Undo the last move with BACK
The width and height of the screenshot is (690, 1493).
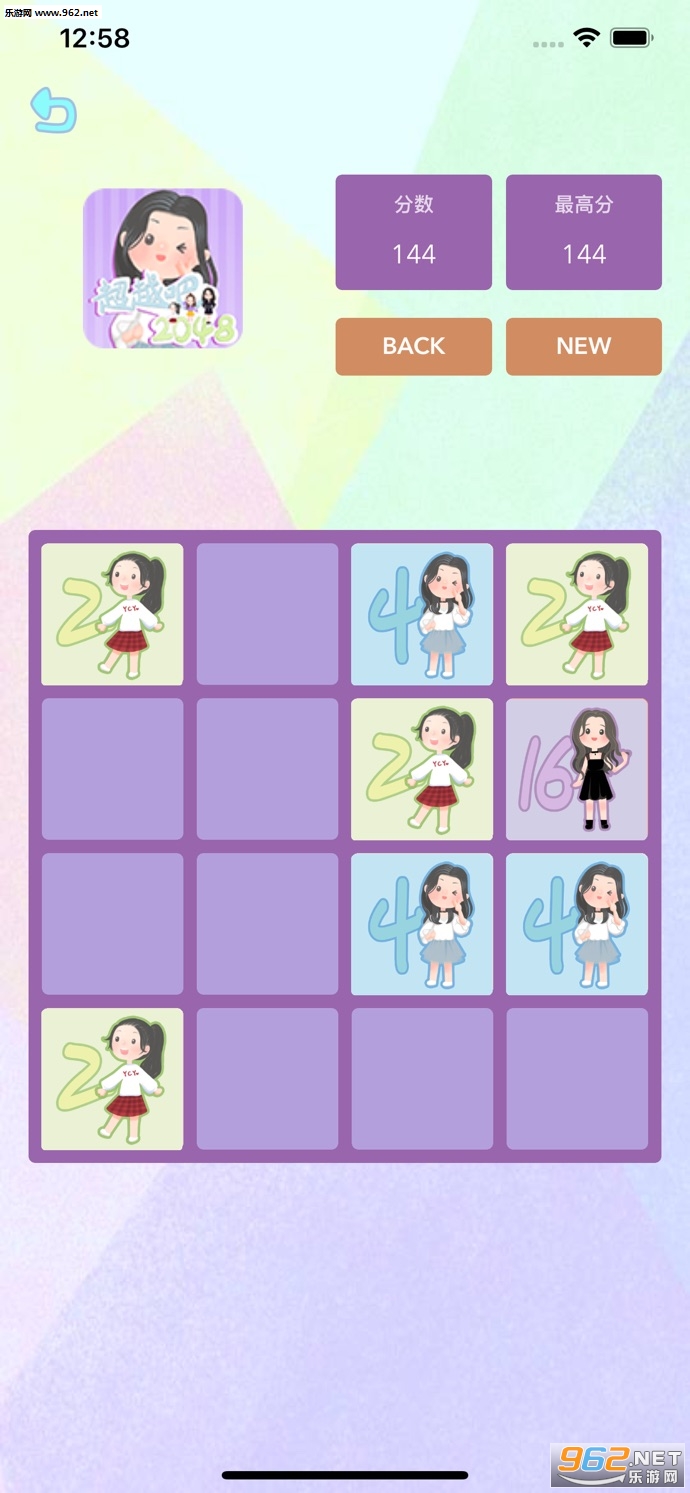(x=413, y=346)
